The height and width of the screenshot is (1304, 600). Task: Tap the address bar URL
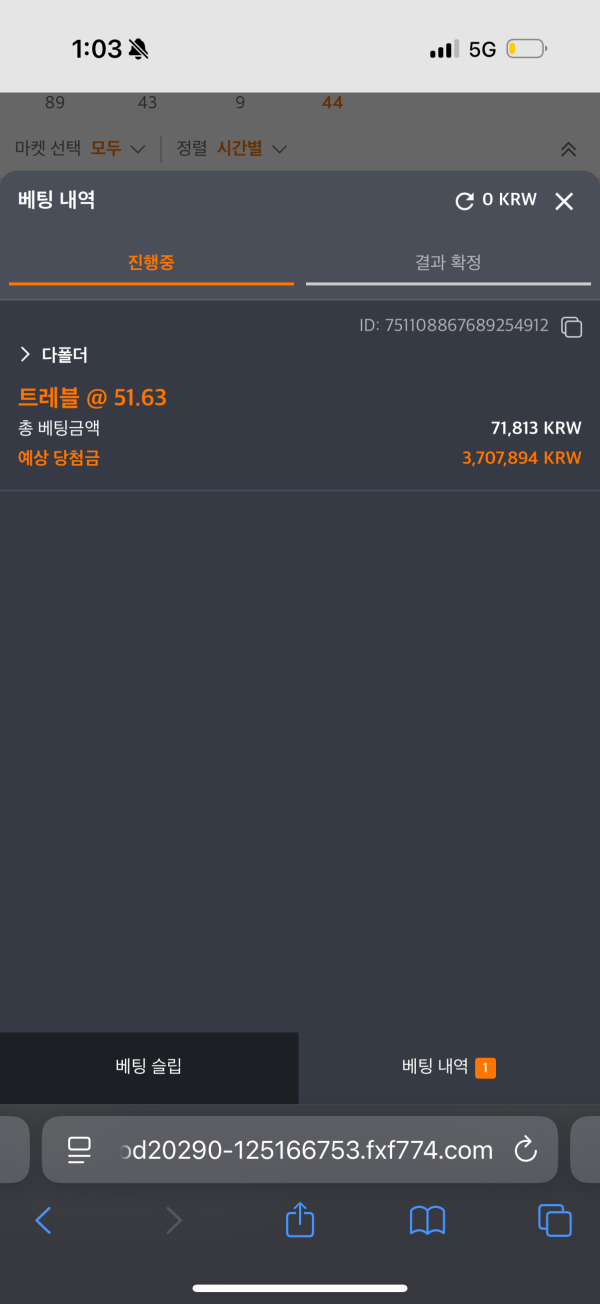click(306, 1150)
